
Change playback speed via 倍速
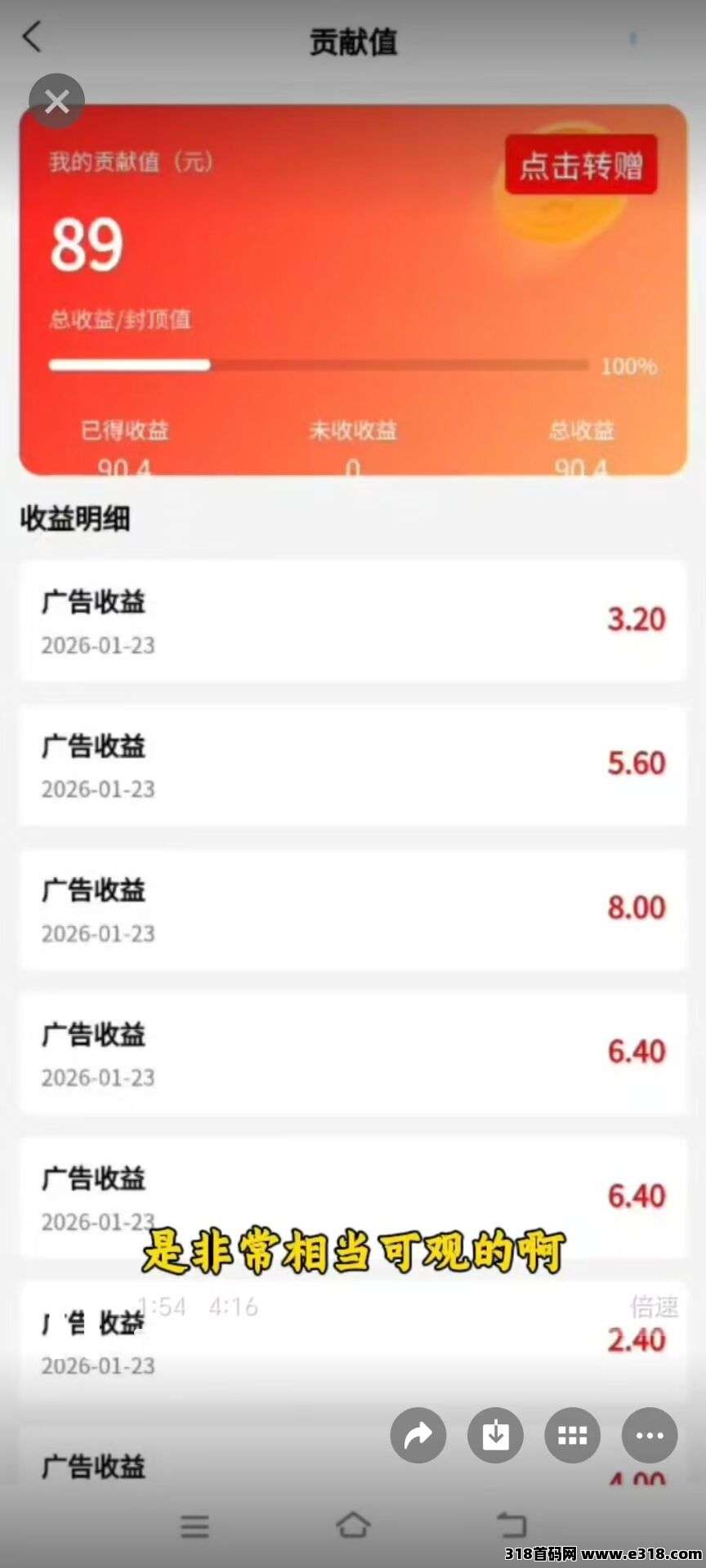coord(654,1307)
